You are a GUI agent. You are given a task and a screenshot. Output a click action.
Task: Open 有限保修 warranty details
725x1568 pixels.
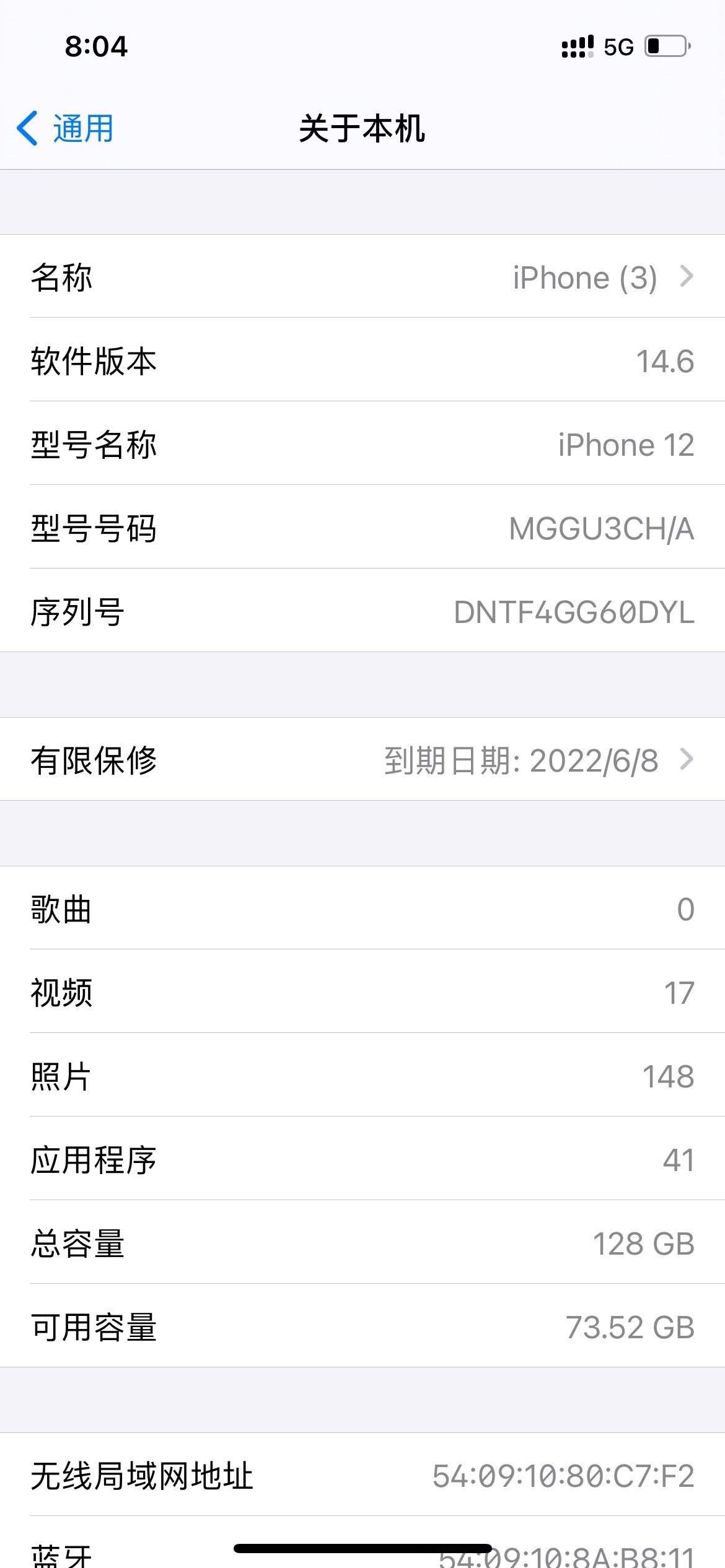coord(362,760)
